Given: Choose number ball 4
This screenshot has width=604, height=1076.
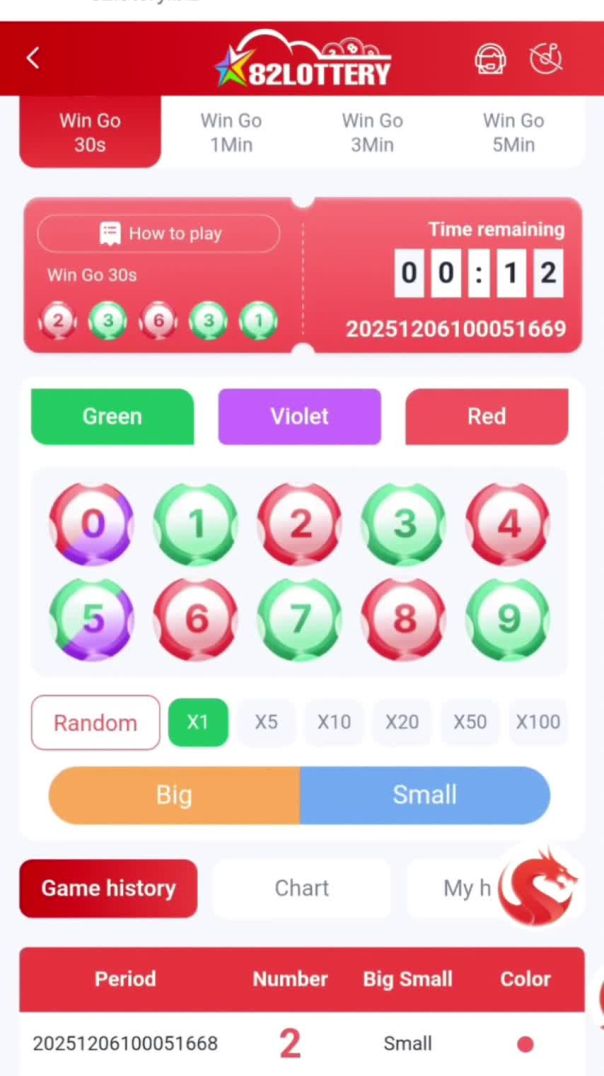Looking at the screenshot, I should (x=508, y=524).
